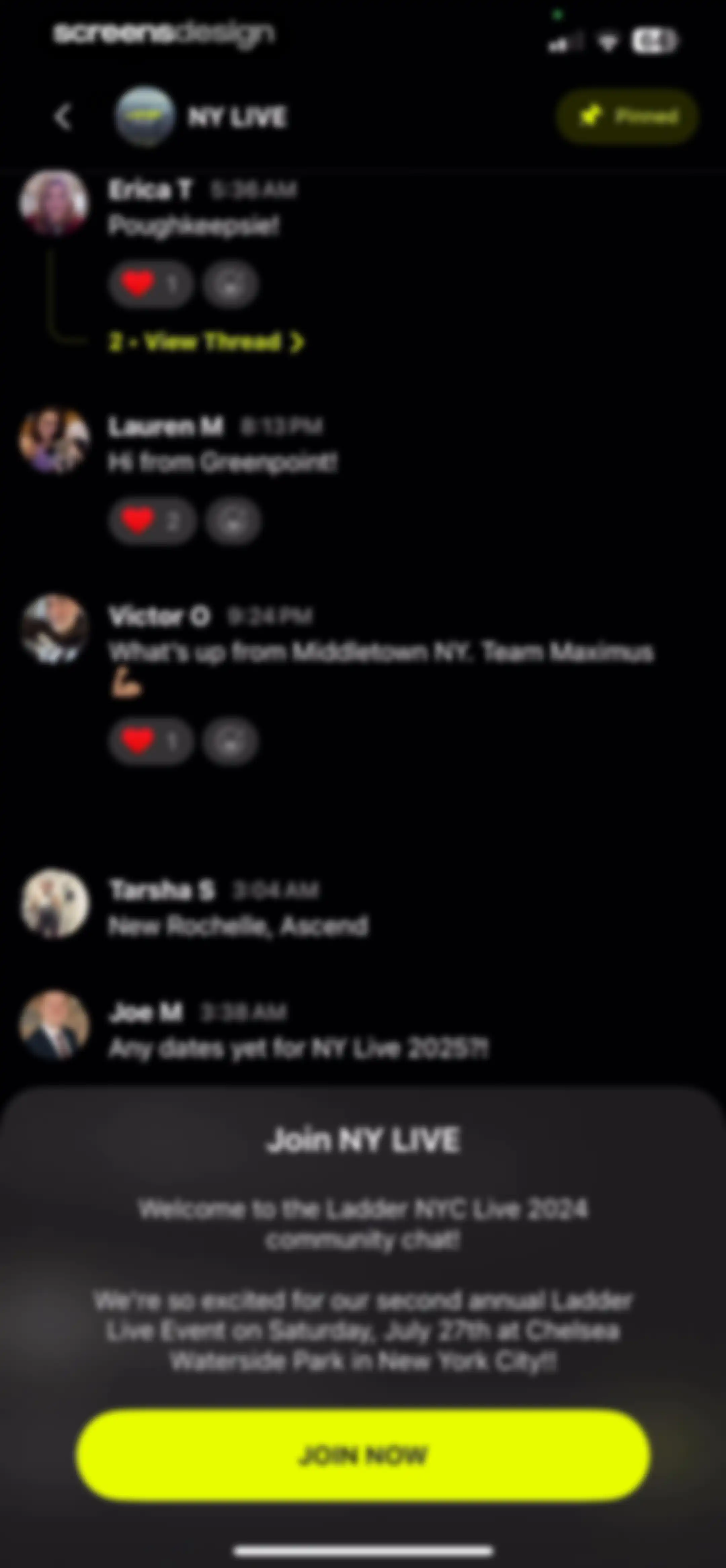The image size is (726, 1568).
Task: Open the NY LIVE group avatar
Action: point(145,116)
